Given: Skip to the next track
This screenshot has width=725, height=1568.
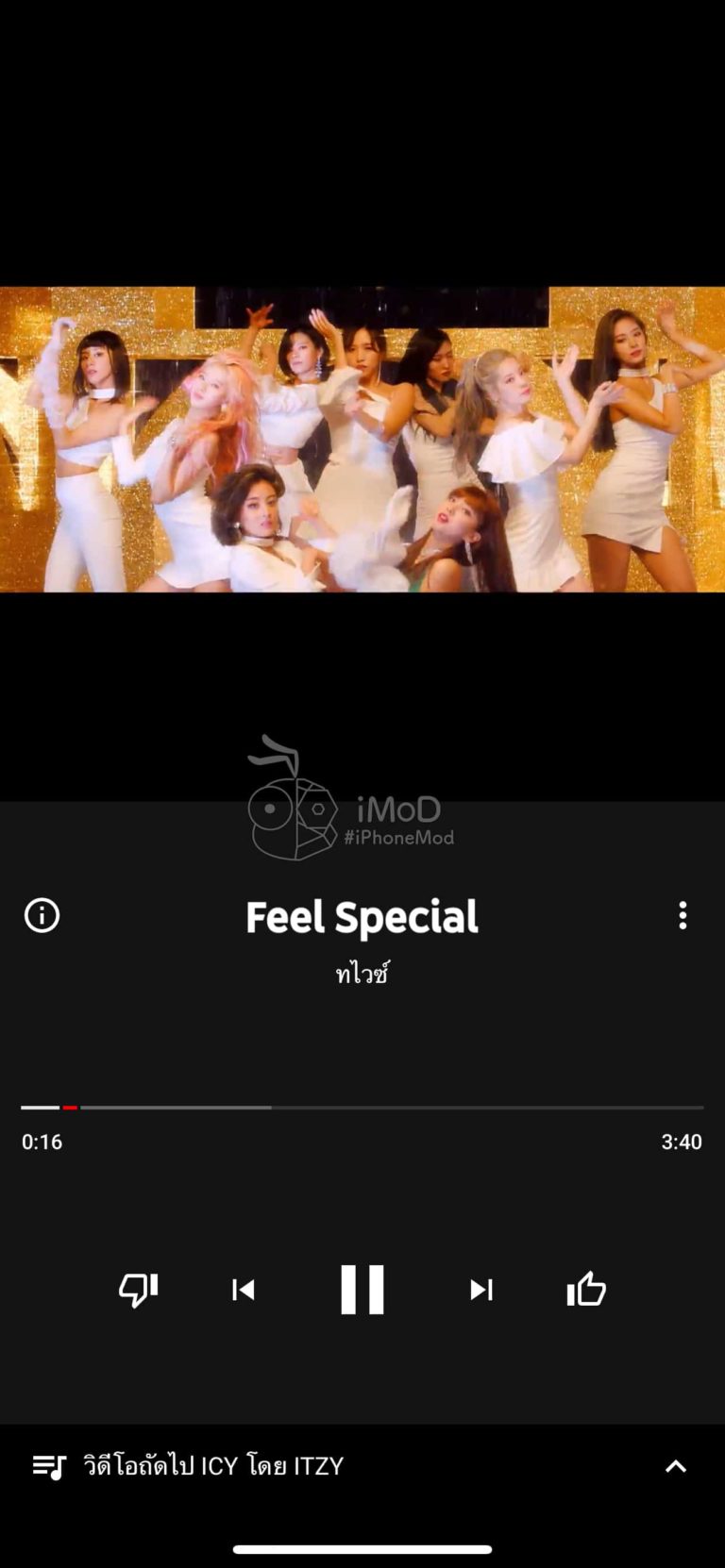Looking at the screenshot, I should click(481, 1290).
